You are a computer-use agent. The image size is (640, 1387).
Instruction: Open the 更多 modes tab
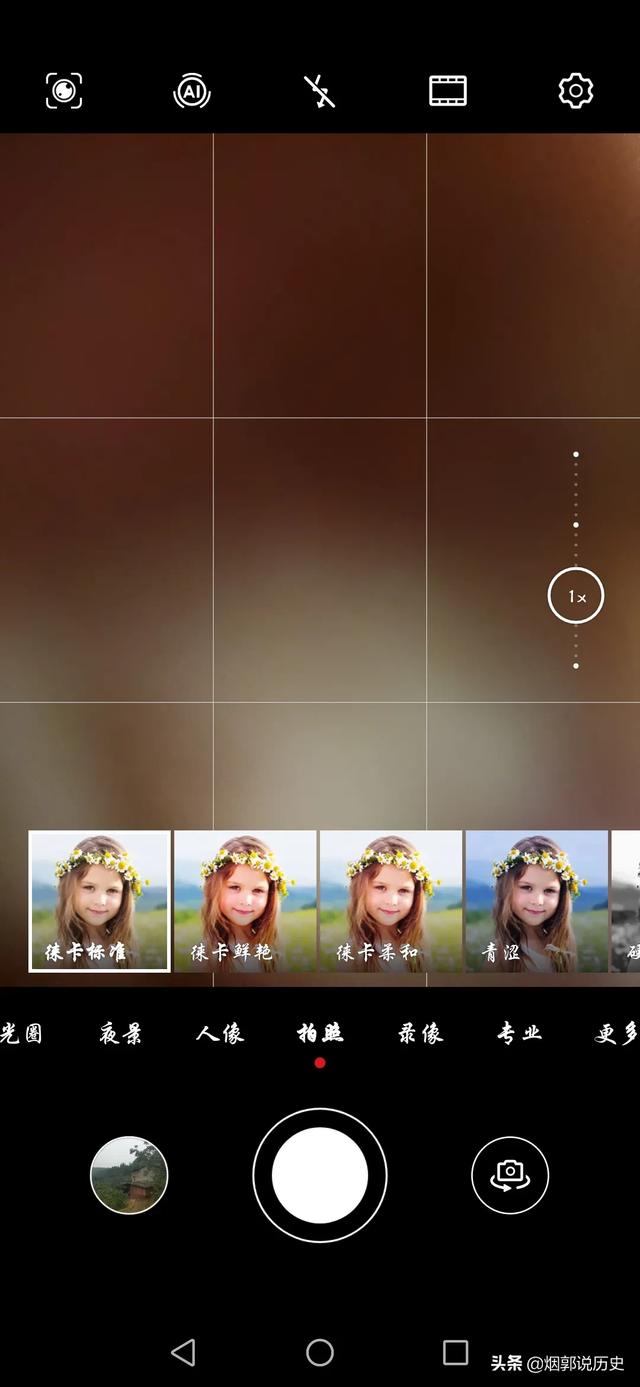(x=616, y=1033)
